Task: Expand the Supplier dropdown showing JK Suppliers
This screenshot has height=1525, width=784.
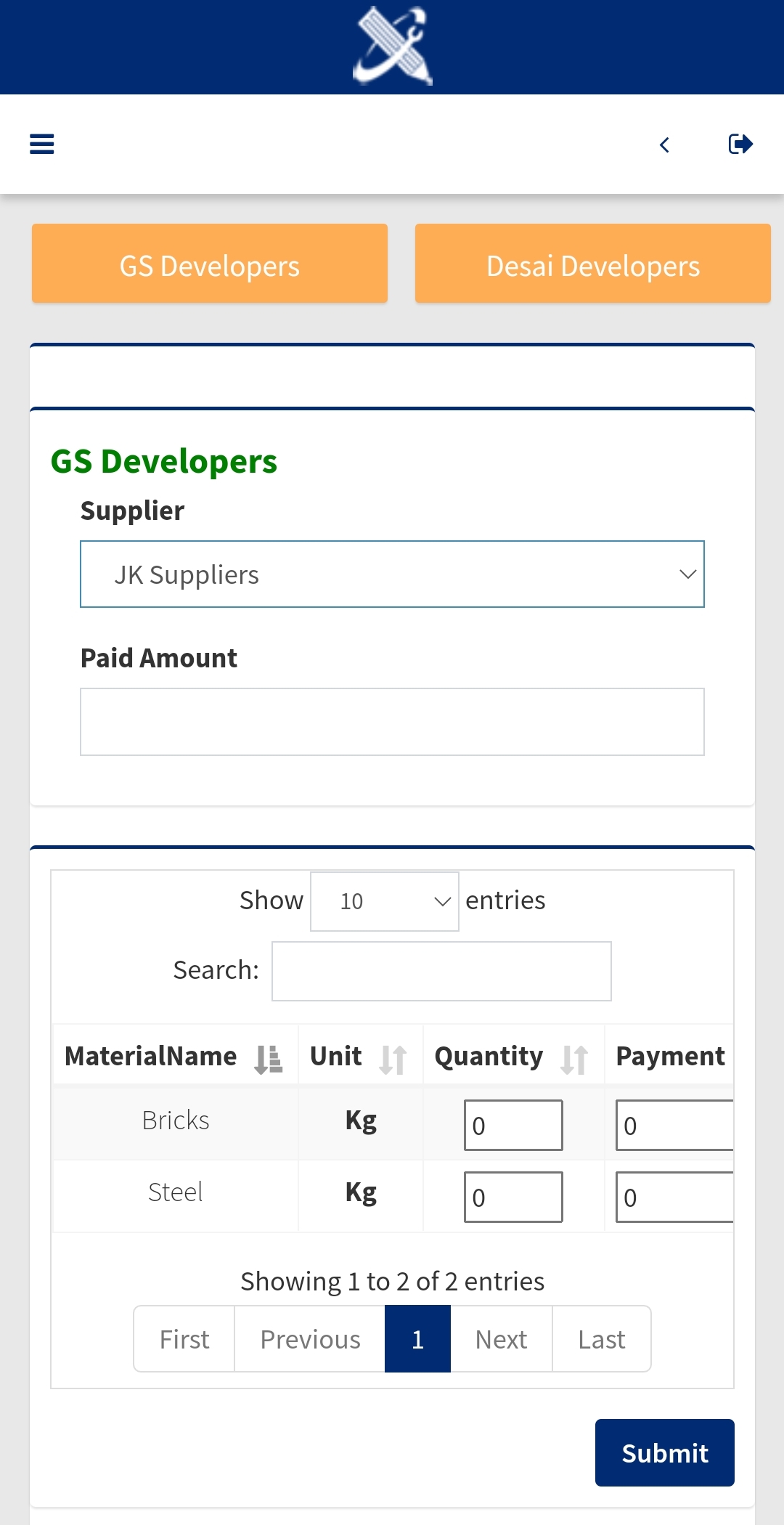Action: click(x=392, y=574)
